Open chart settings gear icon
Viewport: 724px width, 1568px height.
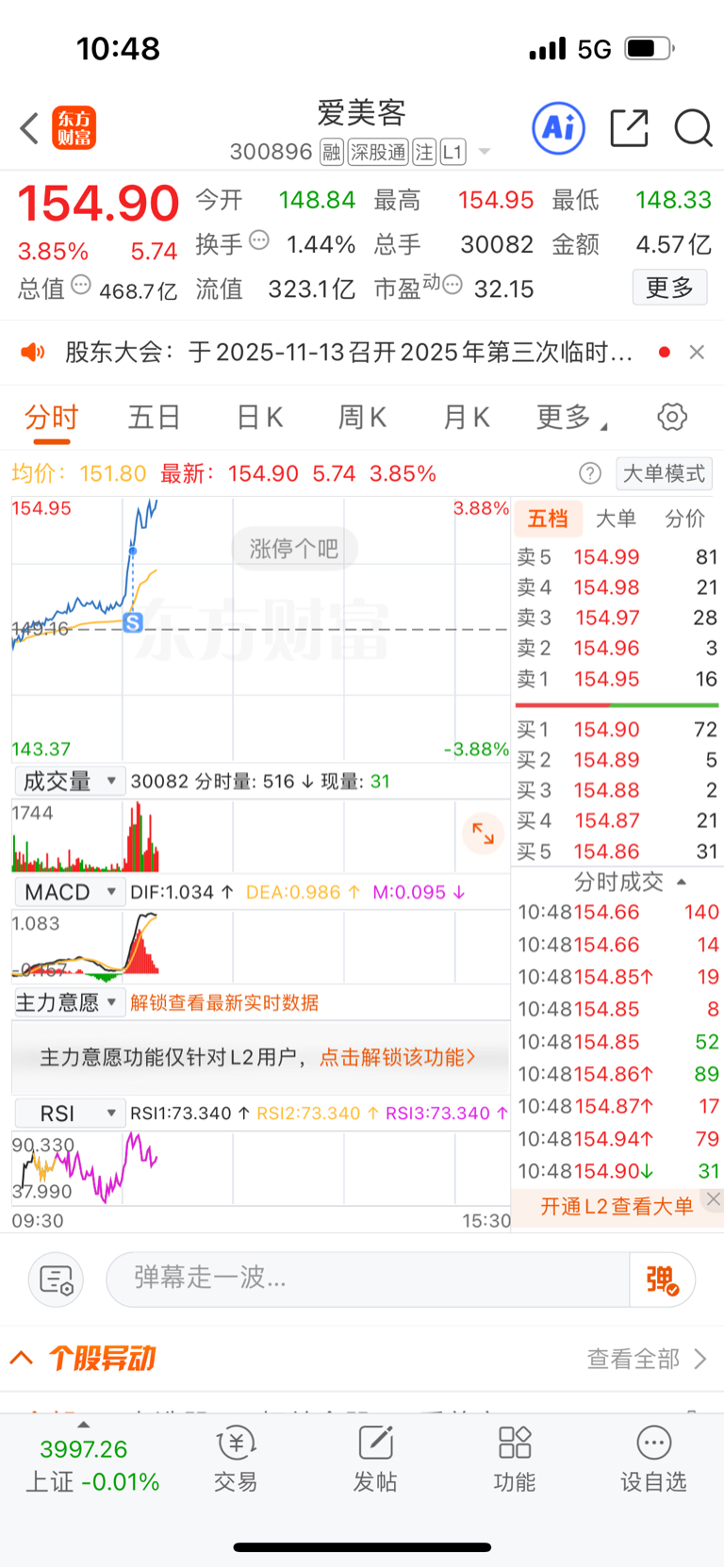pyautogui.click(x=672, y=417)
